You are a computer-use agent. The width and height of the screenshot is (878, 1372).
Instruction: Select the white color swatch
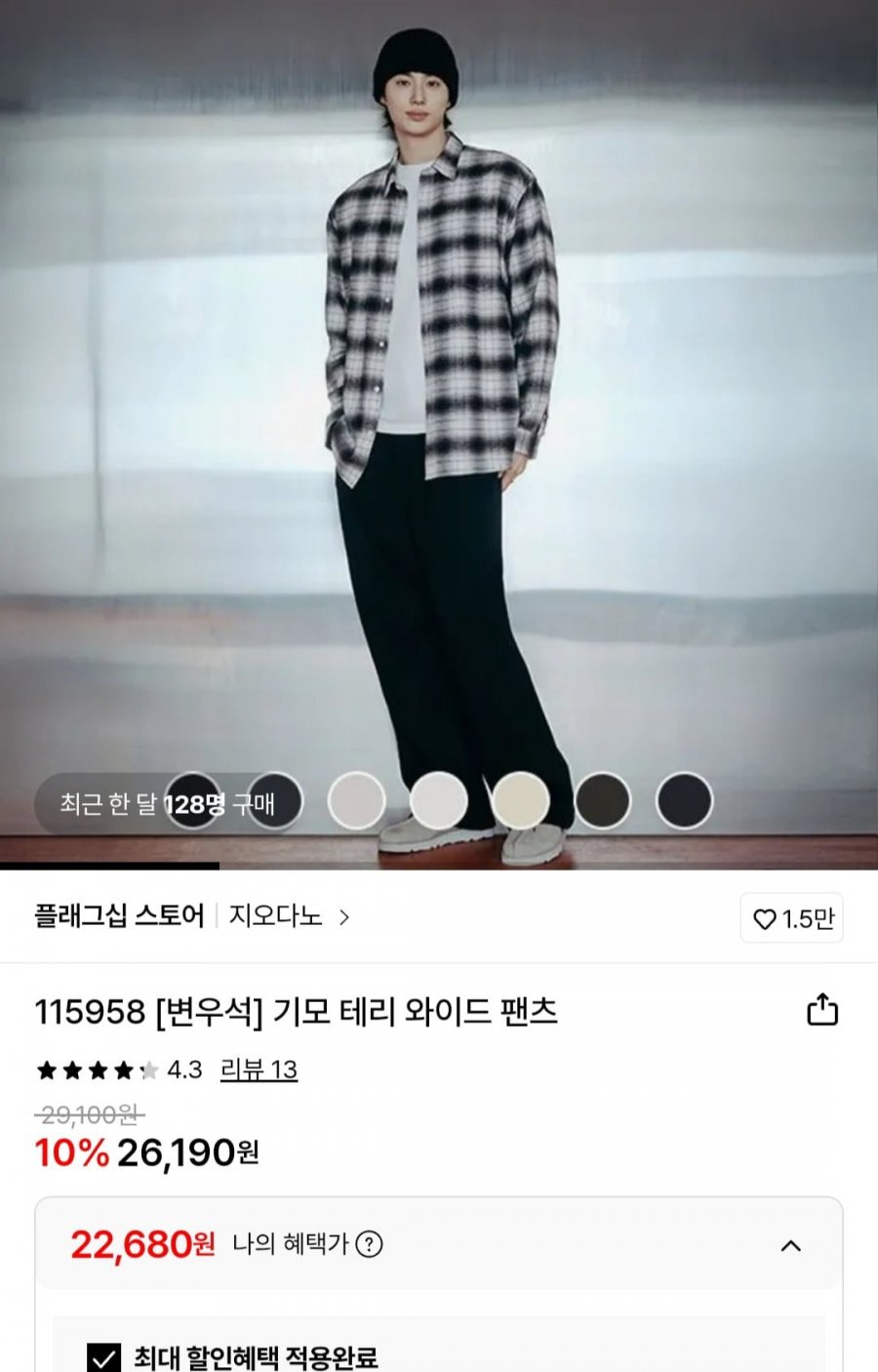point(439,801)
